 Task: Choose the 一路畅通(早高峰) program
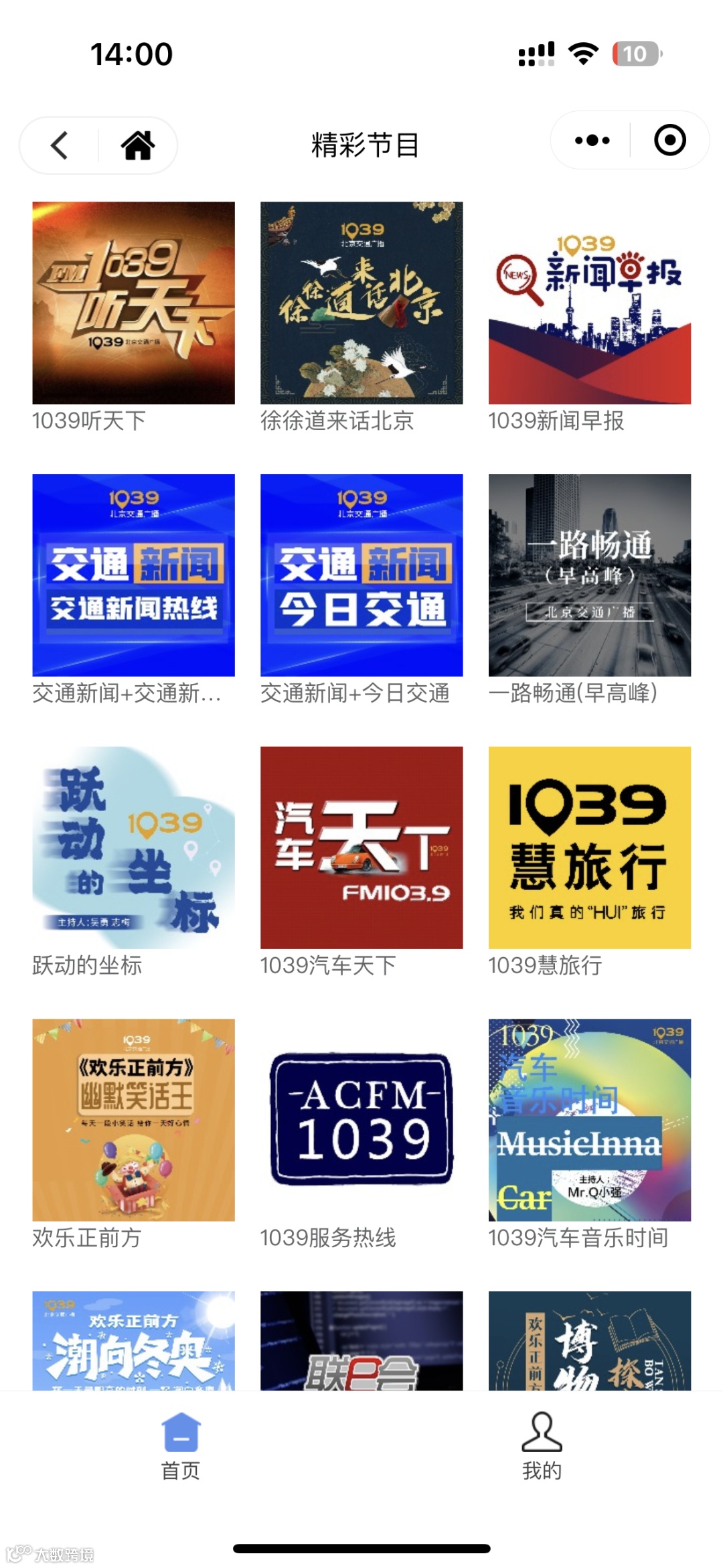pos(590,575)
